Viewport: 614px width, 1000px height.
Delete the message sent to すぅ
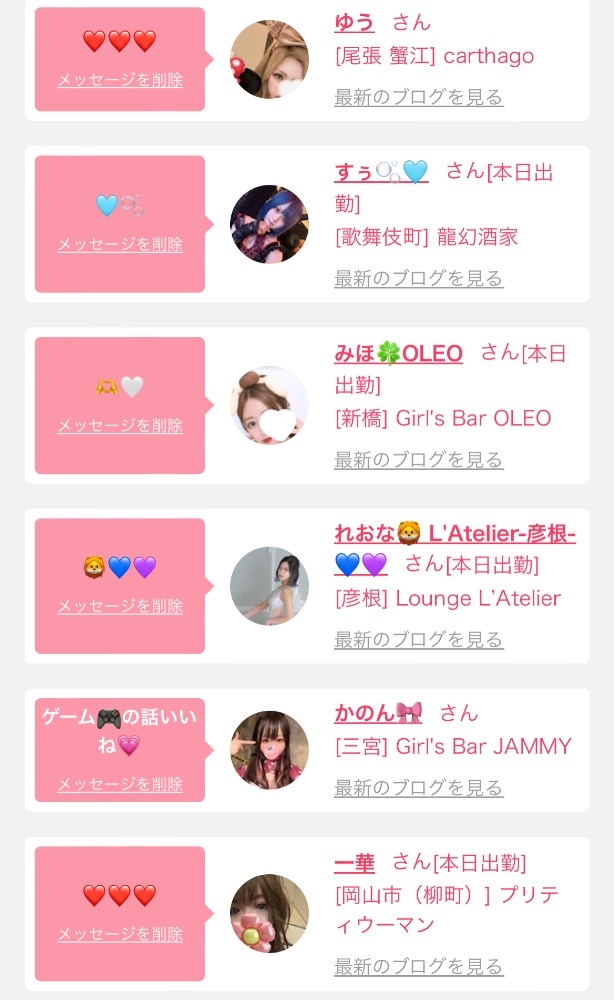click(120, 244)
